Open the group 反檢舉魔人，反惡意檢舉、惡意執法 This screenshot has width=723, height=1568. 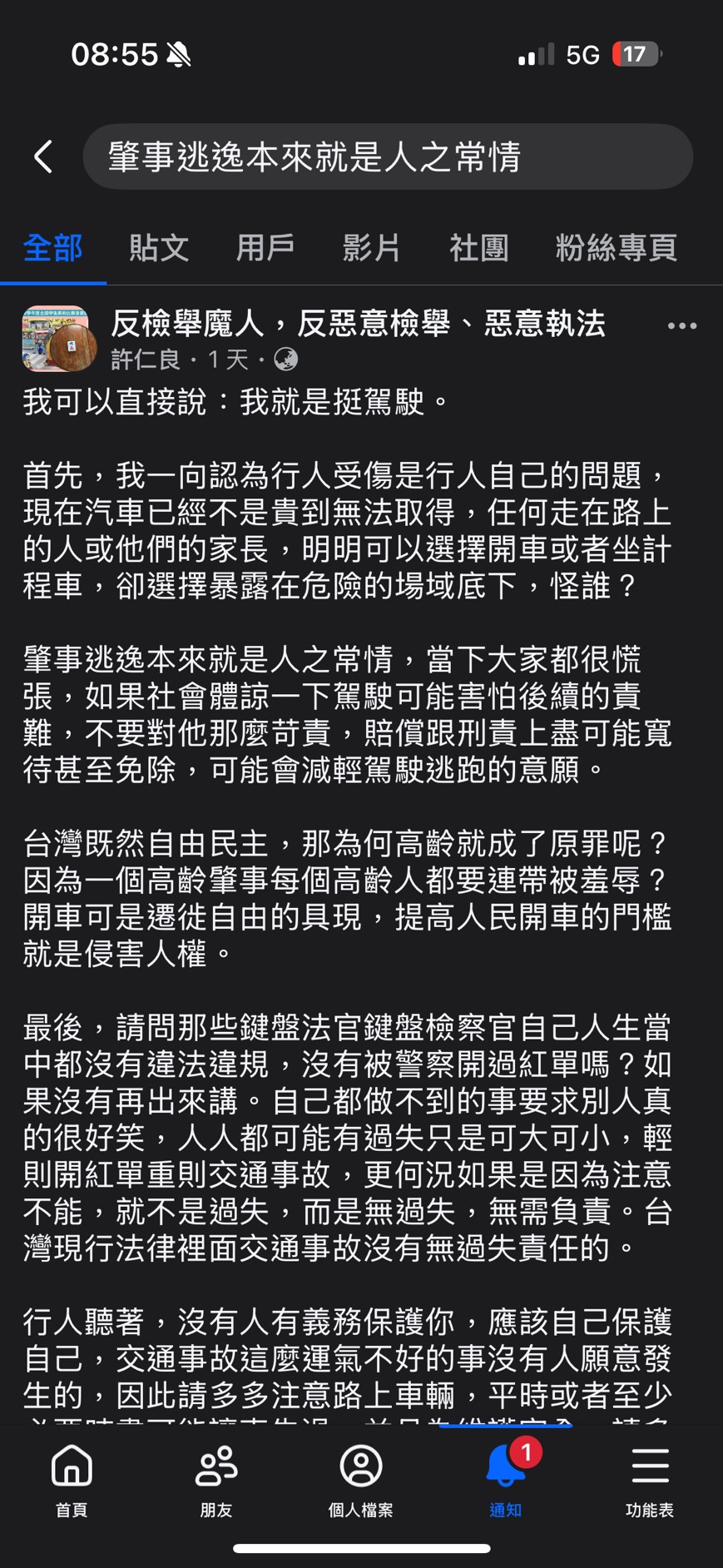pyautogui.click(x=358, y=323)
